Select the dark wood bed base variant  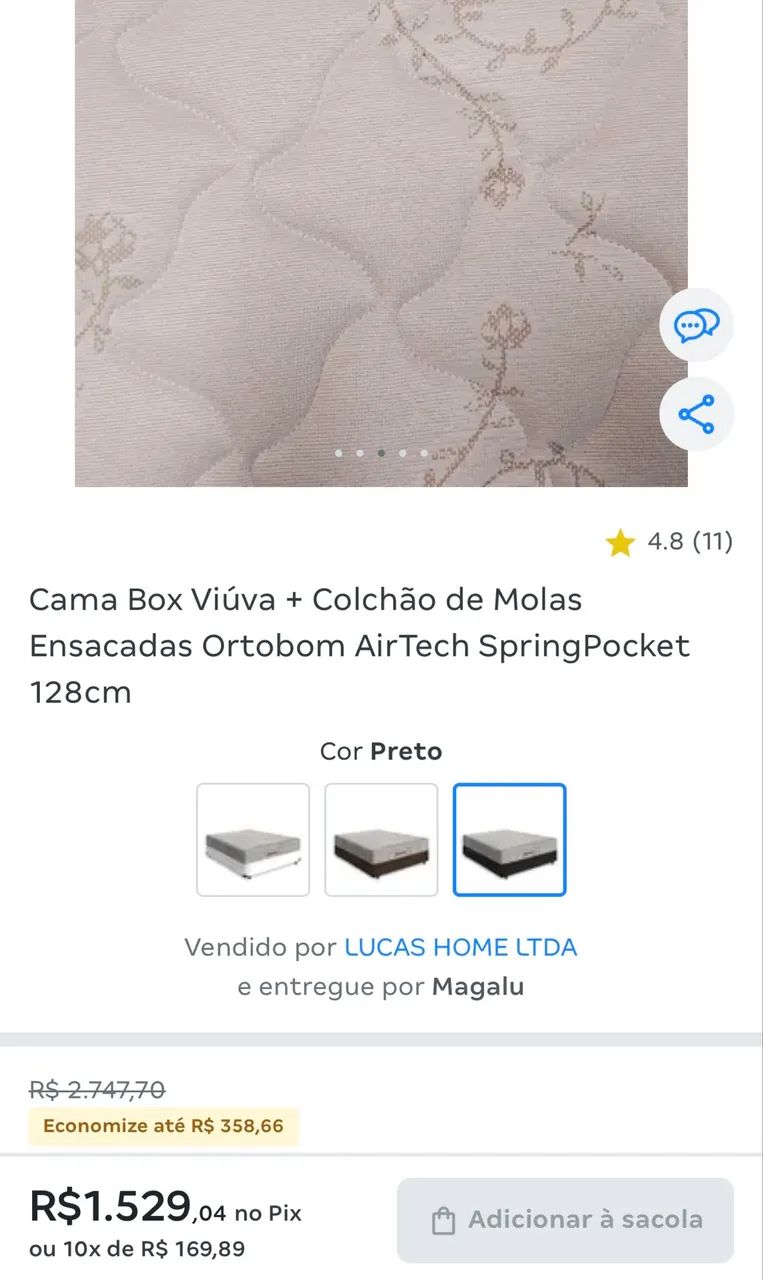coord(381,840)
